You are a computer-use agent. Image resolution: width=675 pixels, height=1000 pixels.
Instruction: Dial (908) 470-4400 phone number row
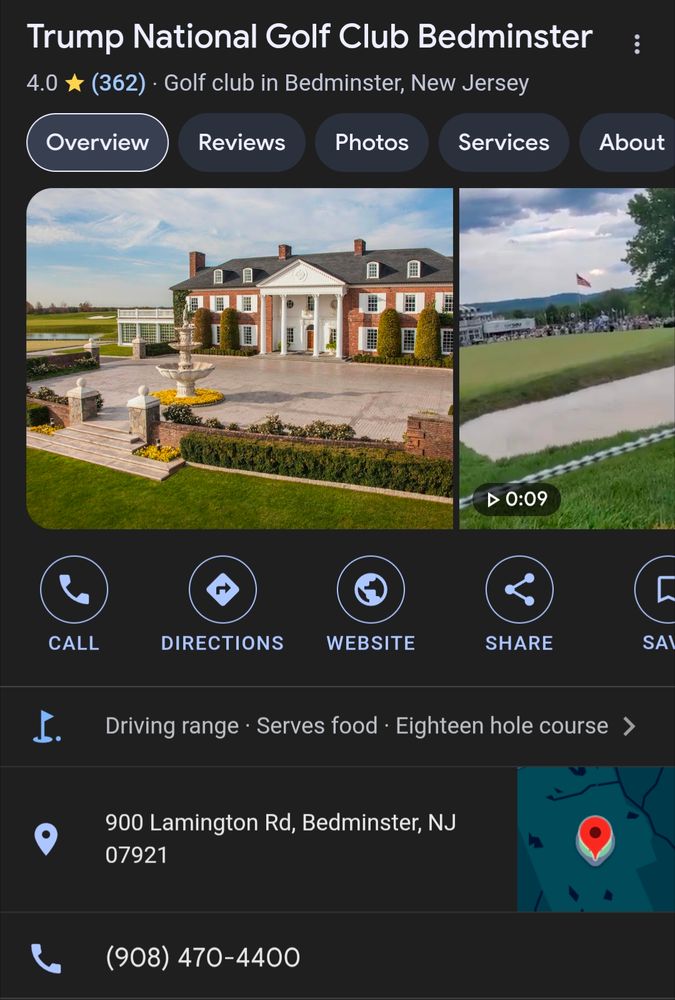(202, 957)
